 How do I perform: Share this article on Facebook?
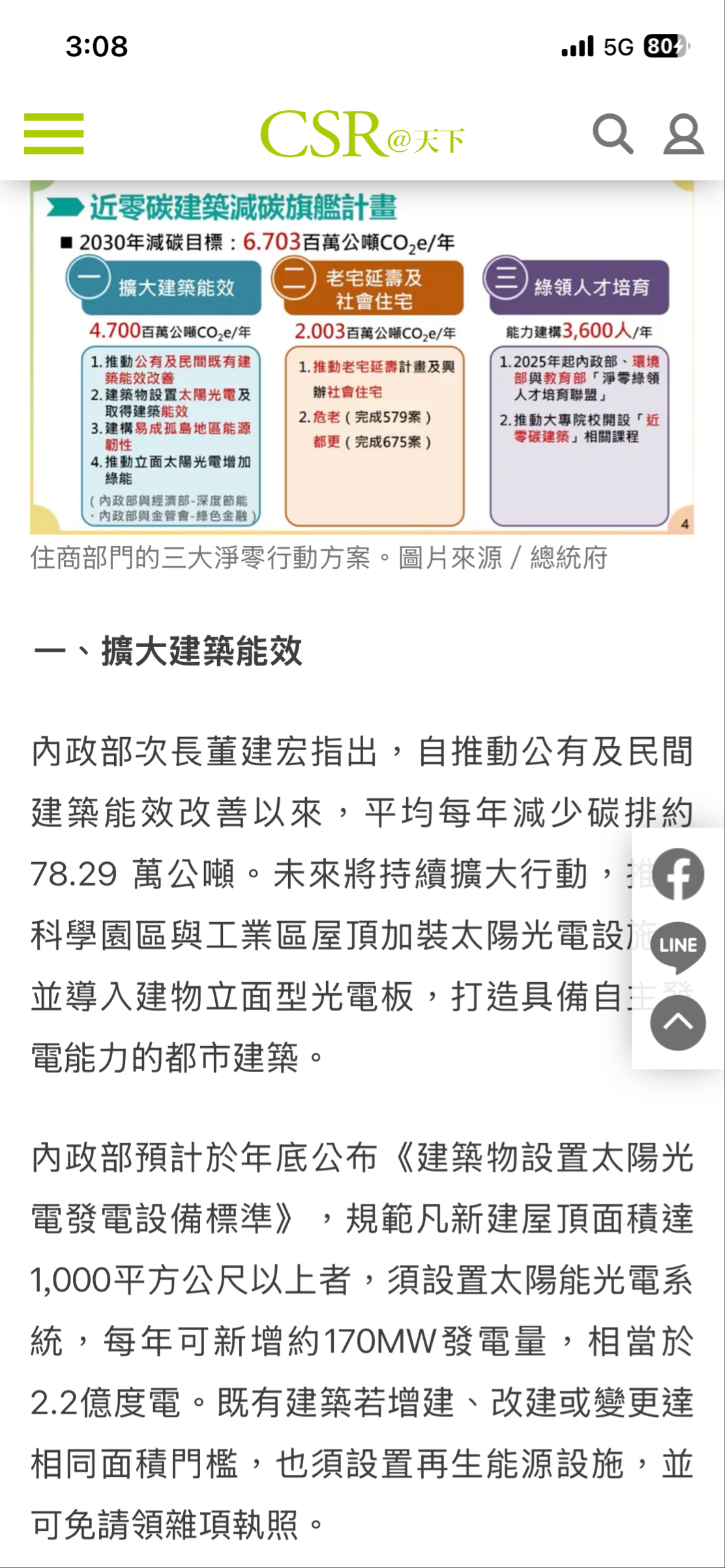click(678, 874)
